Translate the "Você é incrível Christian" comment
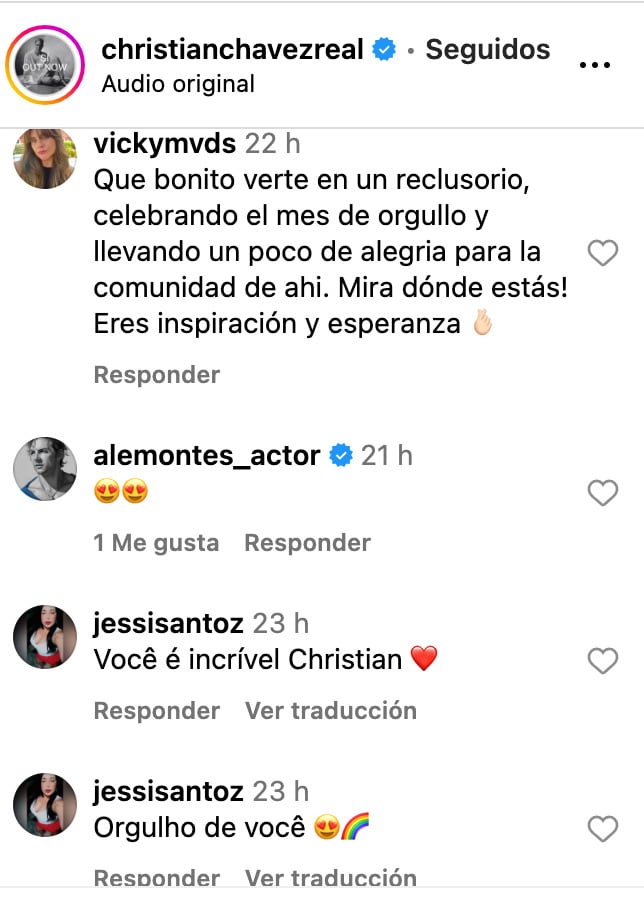644x898 pixels. [330, 711]
